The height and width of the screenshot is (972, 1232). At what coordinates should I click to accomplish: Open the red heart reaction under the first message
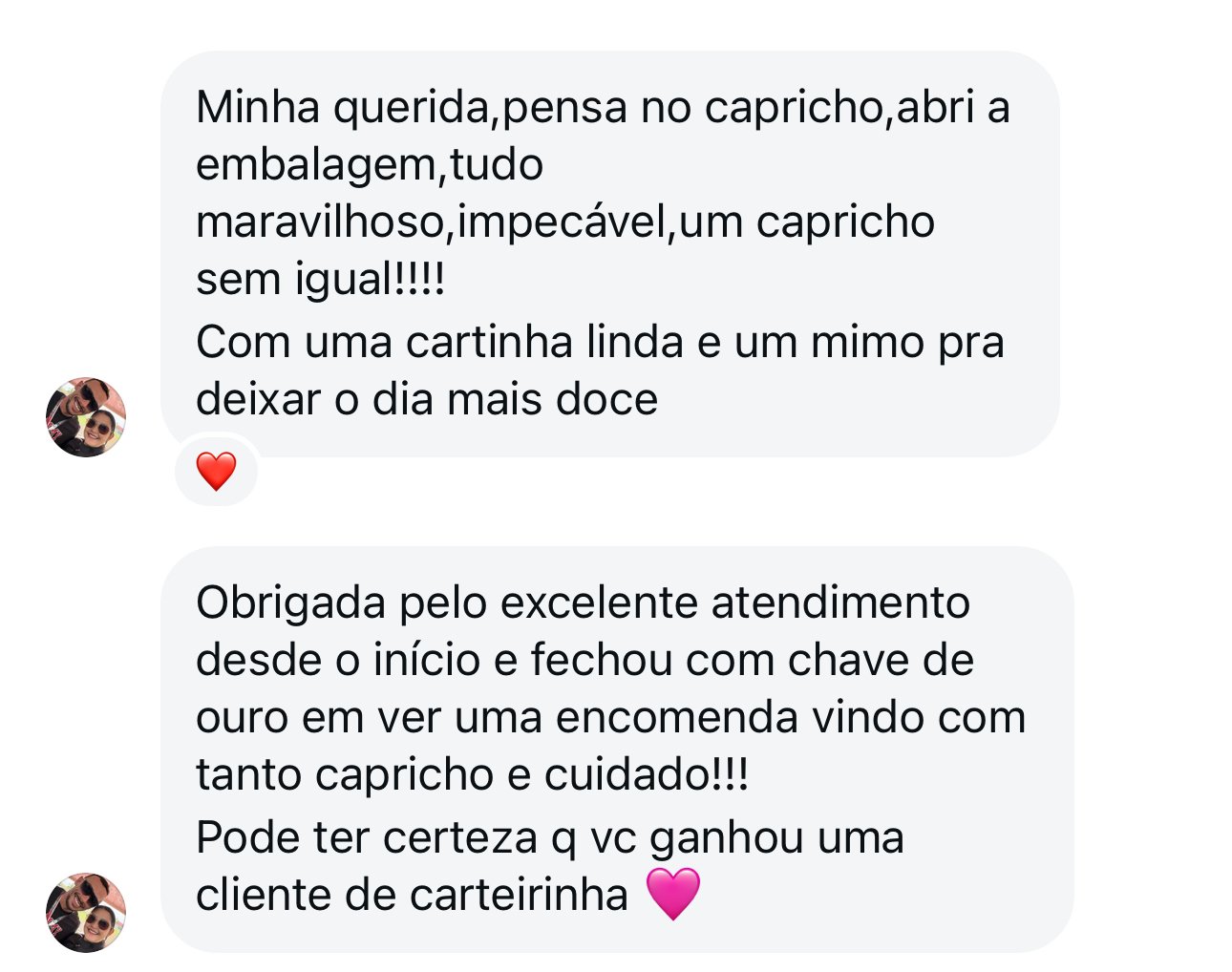216,471
